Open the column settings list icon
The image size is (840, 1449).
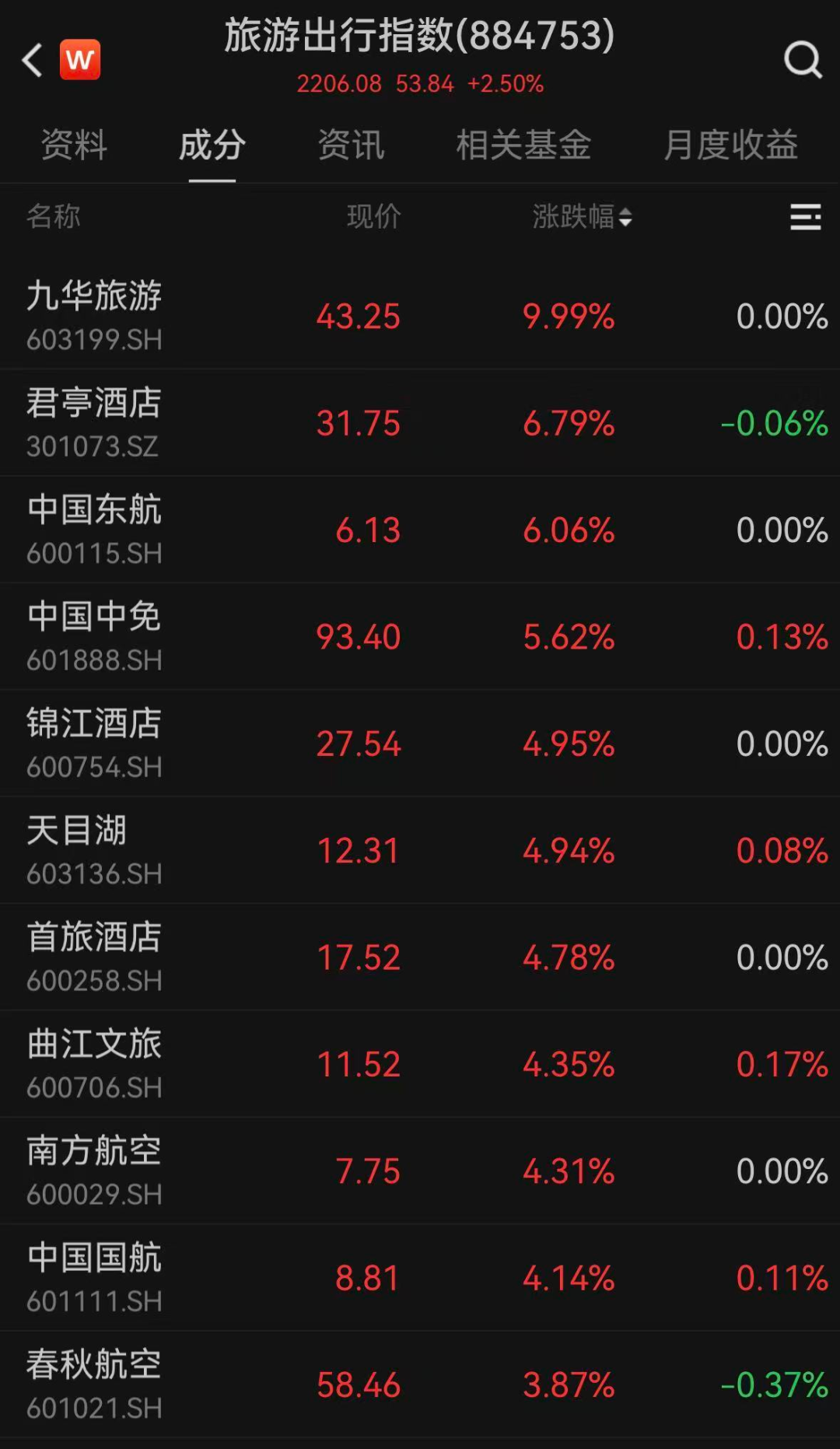(x=805, y=217)
